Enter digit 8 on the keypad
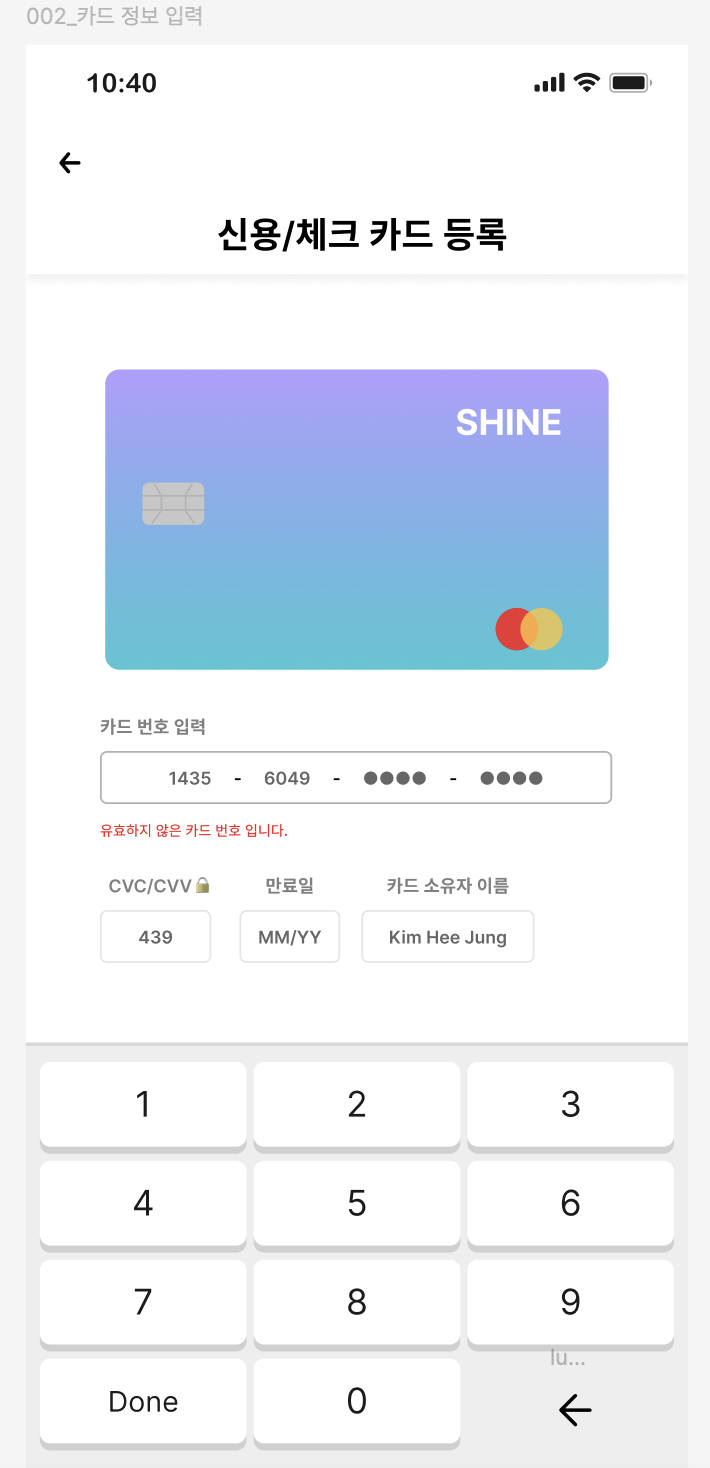The image size is (710, 1468). pos(357,1302)
